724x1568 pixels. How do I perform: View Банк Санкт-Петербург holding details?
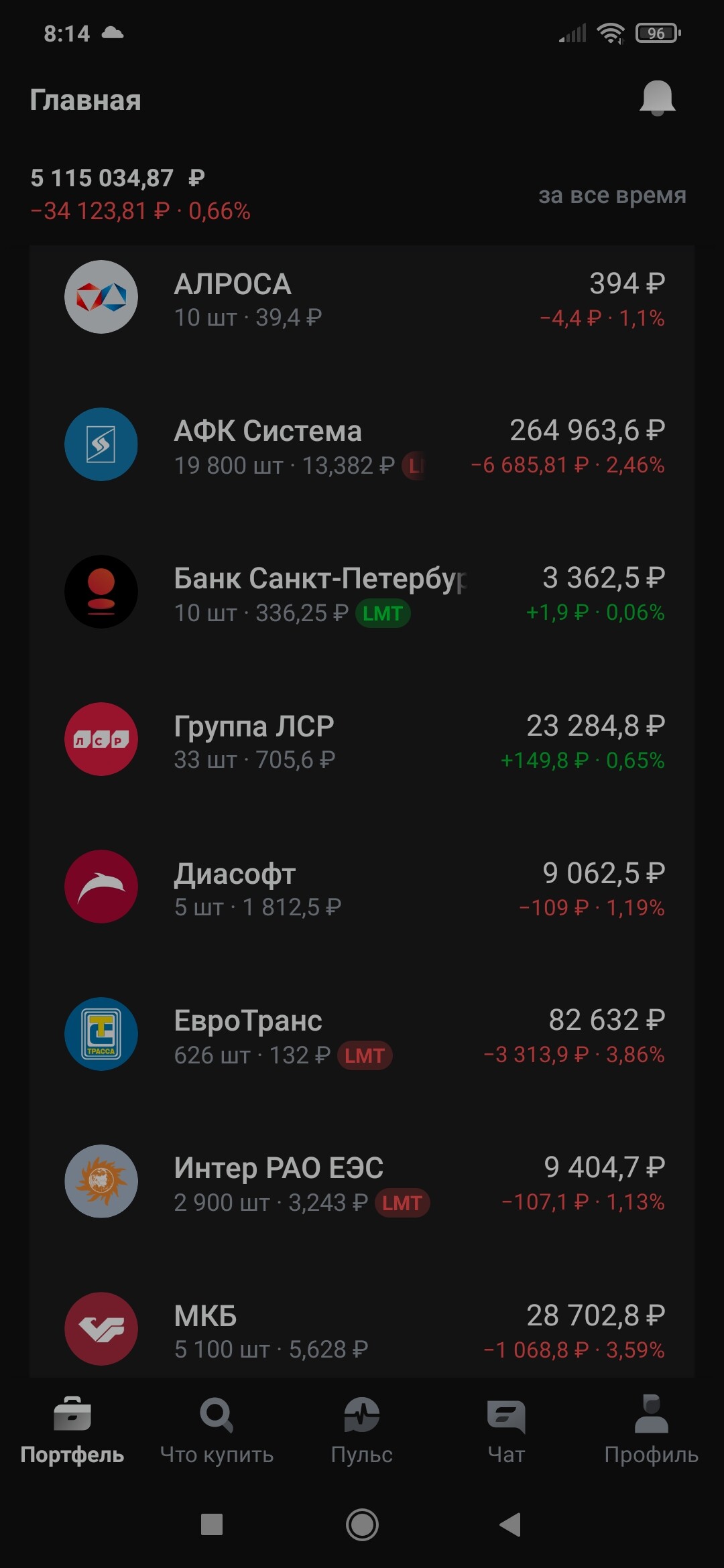[x=362, y=593]
